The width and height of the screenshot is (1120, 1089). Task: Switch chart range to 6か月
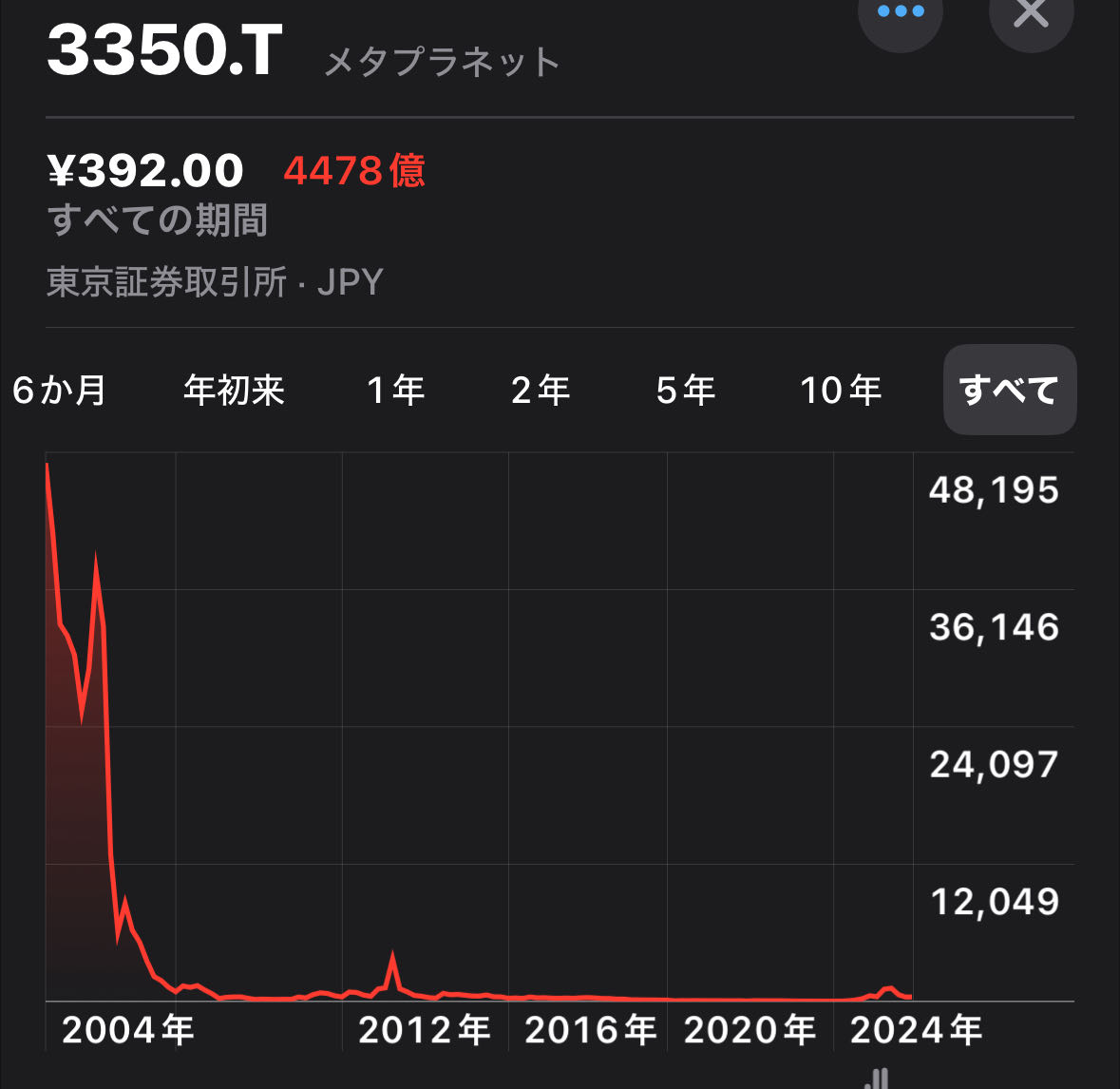tap(60, 390)
